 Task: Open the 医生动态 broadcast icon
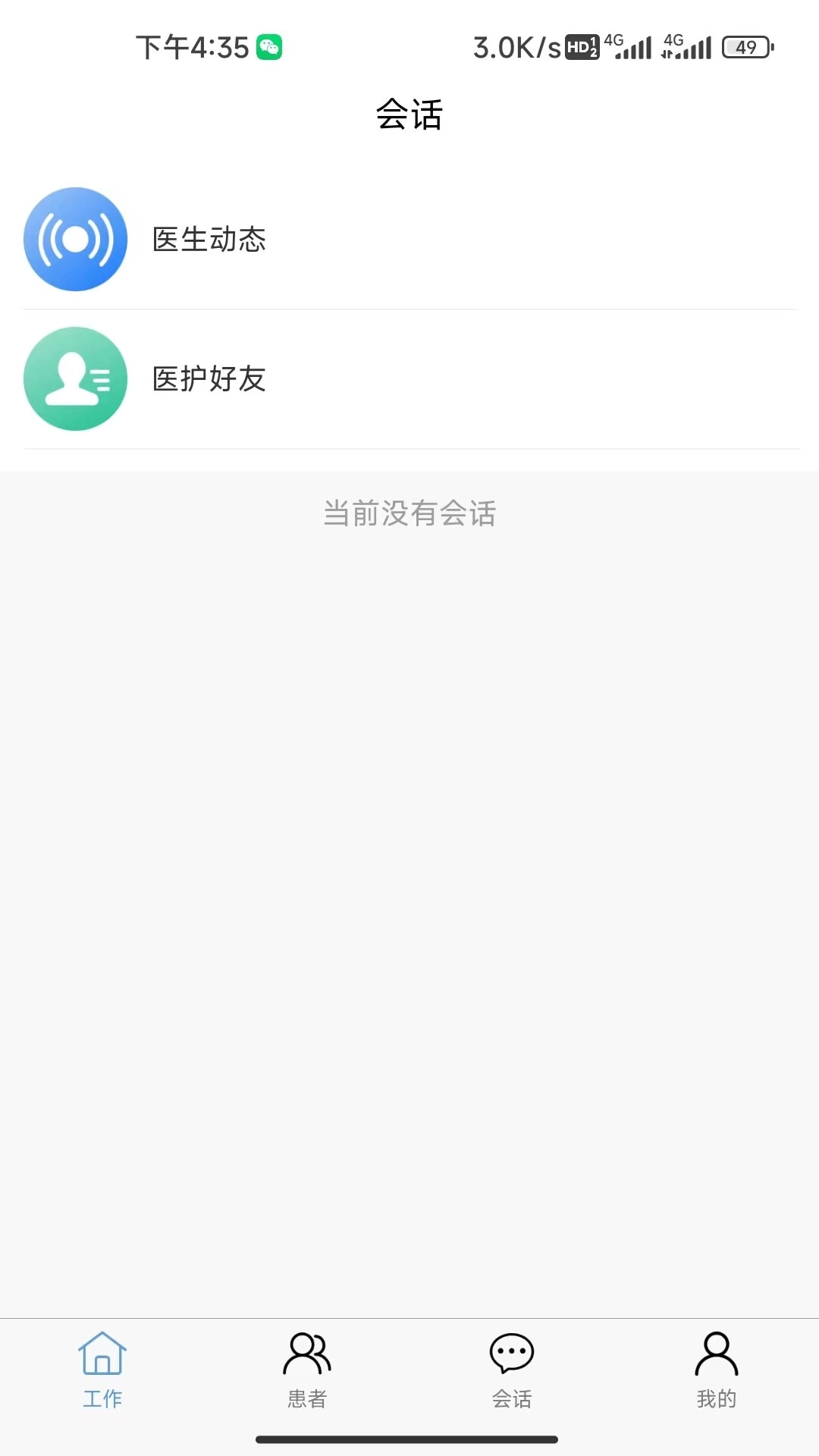pos(74,239)
